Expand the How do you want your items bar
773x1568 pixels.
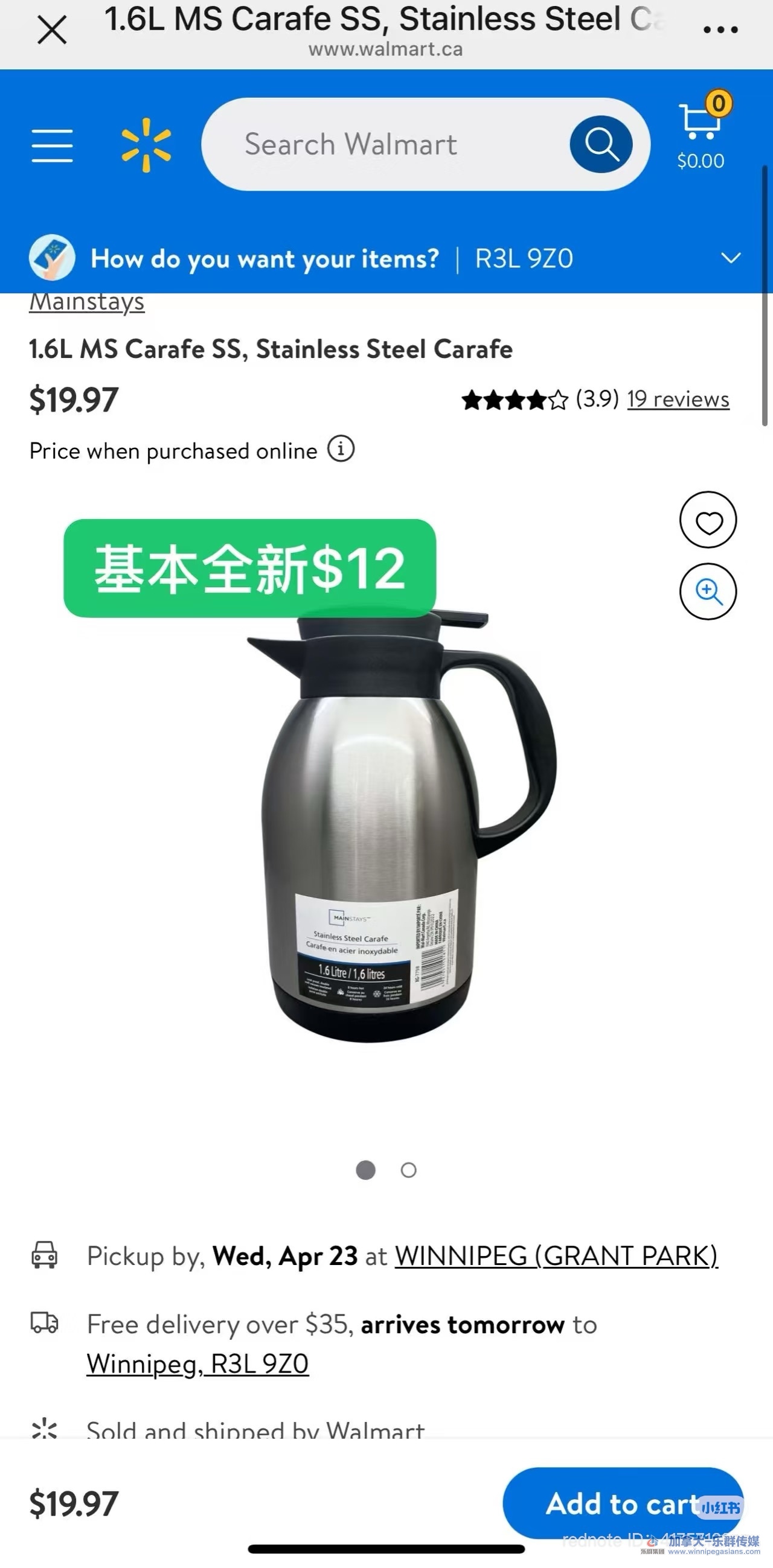pyautogui.click(x=730, y=258)
